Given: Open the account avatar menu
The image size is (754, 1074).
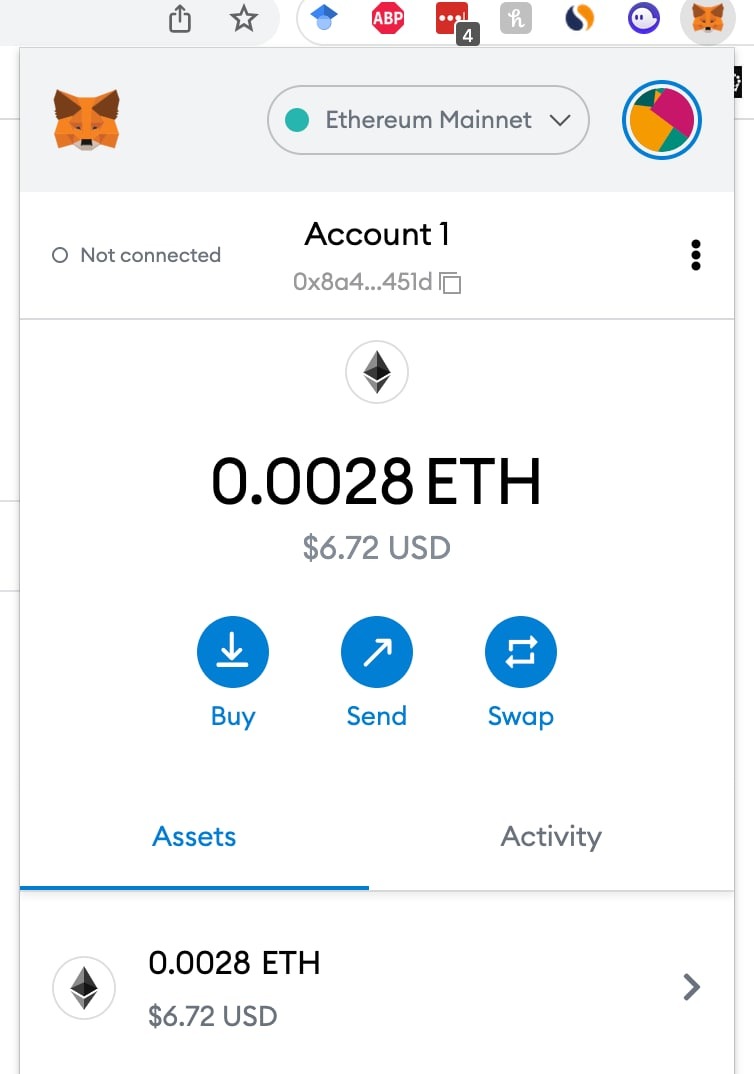Looking at the screenshot, I should point(661,121).
